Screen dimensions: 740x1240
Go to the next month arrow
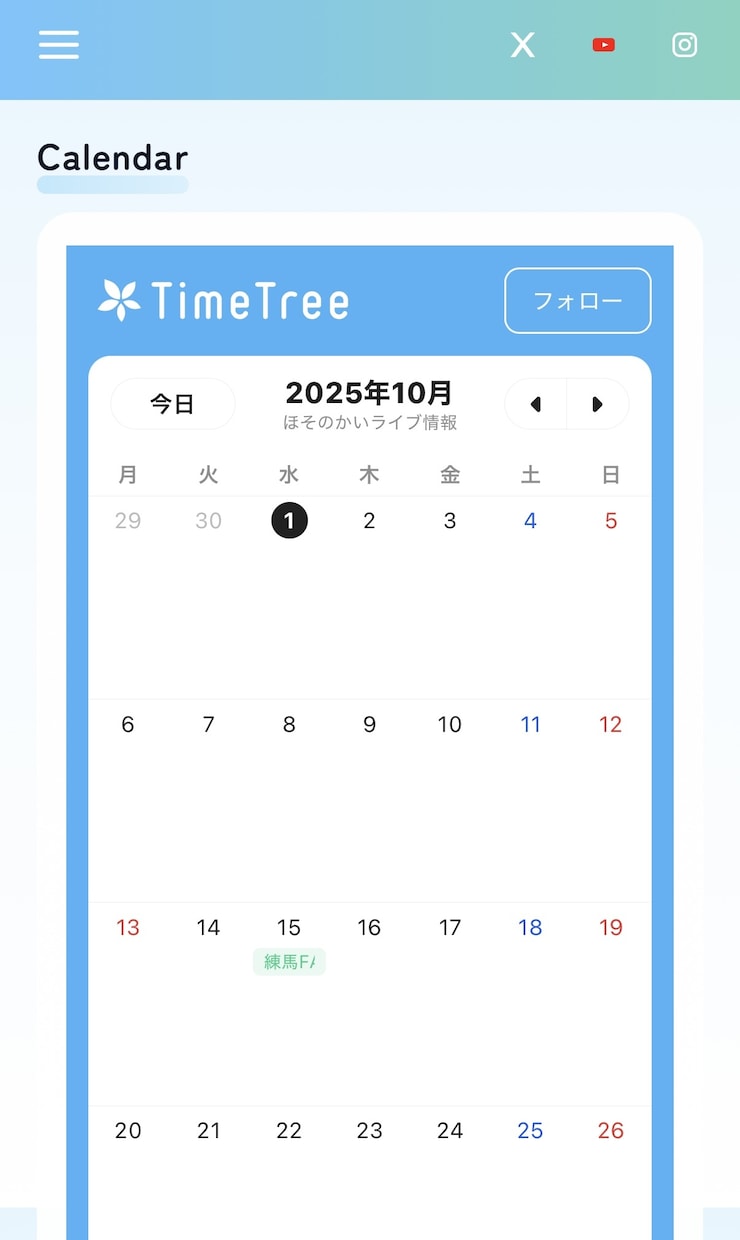click(x=598, y=404)
